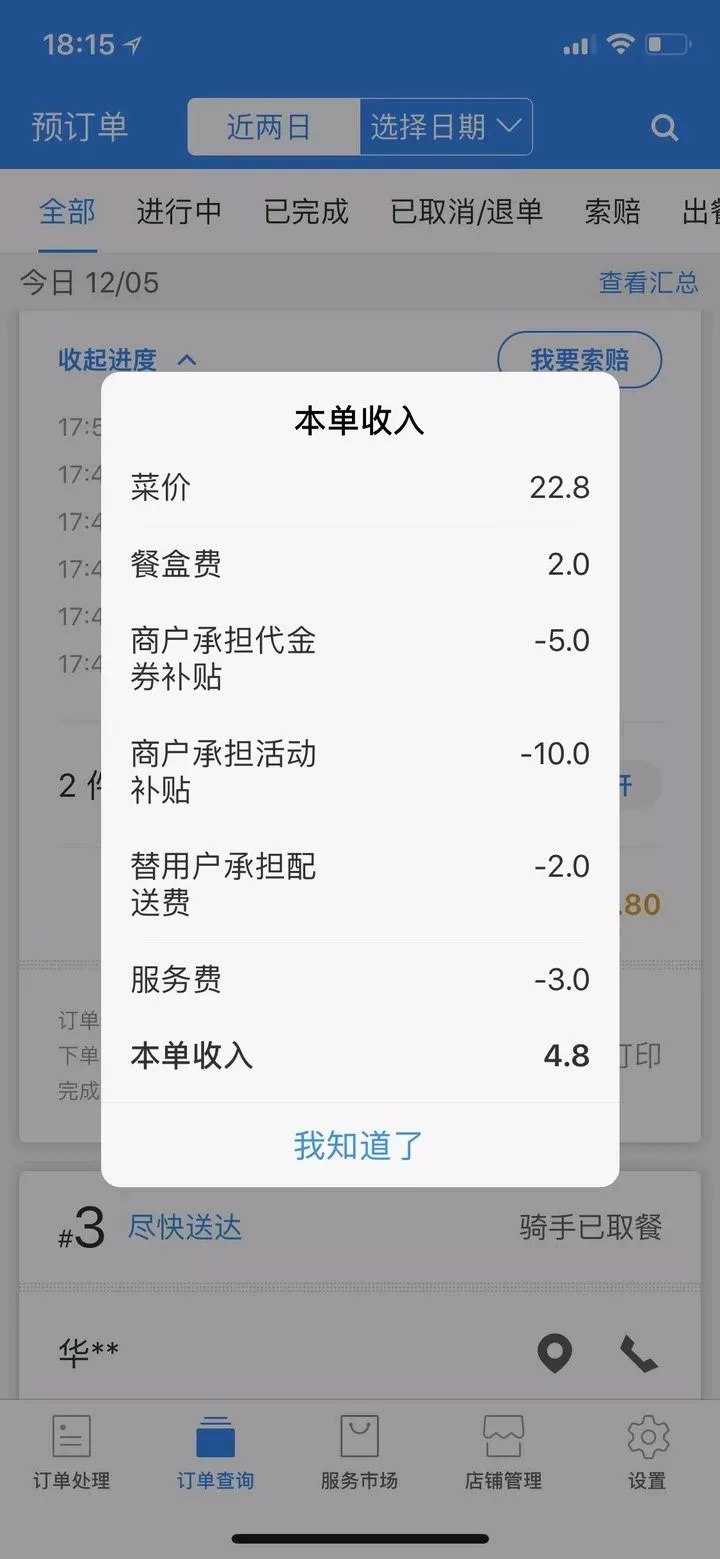Open the 店铺管理 bottom tab

point(503,1454)
